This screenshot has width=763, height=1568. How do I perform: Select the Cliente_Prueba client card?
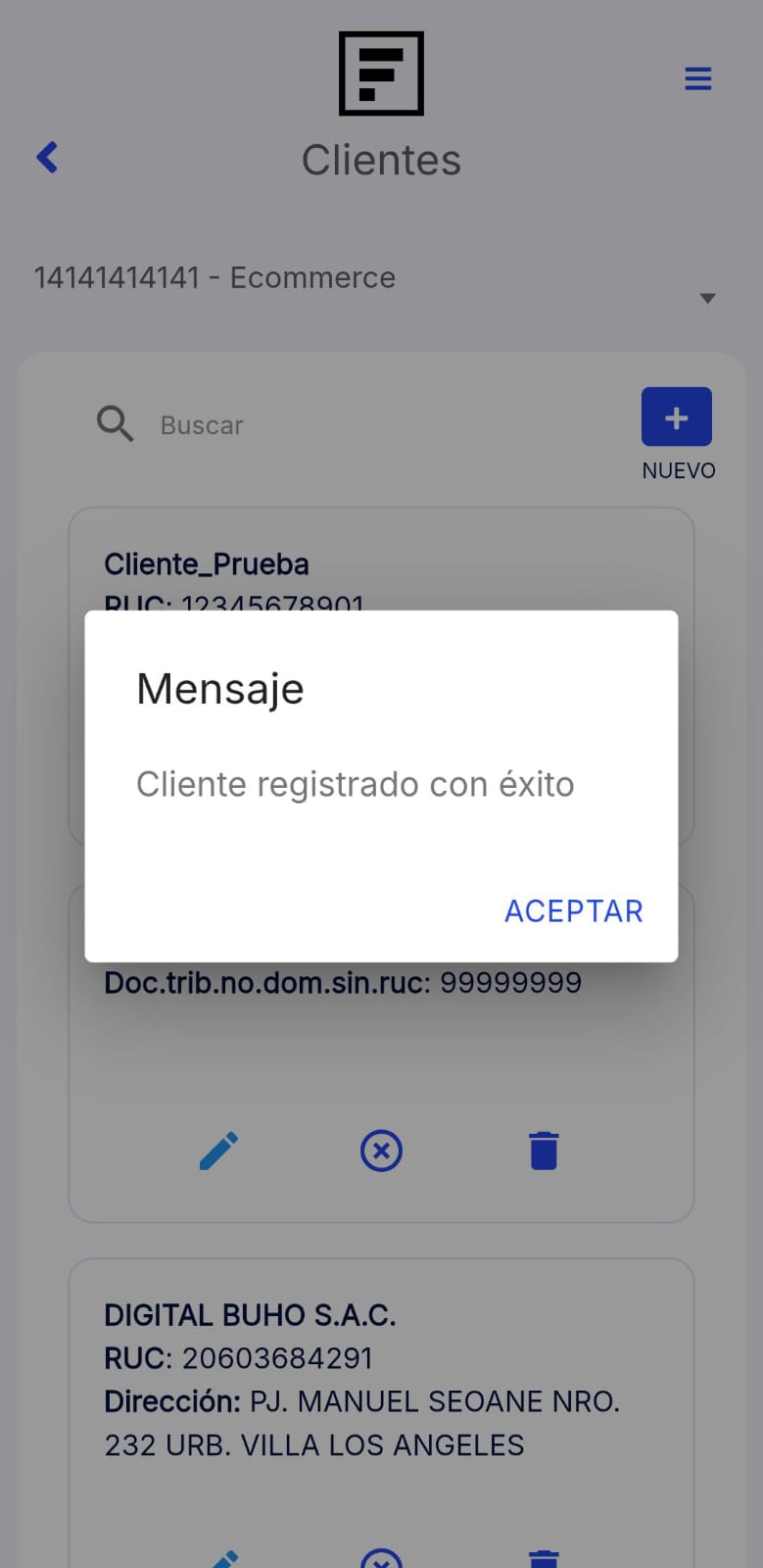pos(206,563)
